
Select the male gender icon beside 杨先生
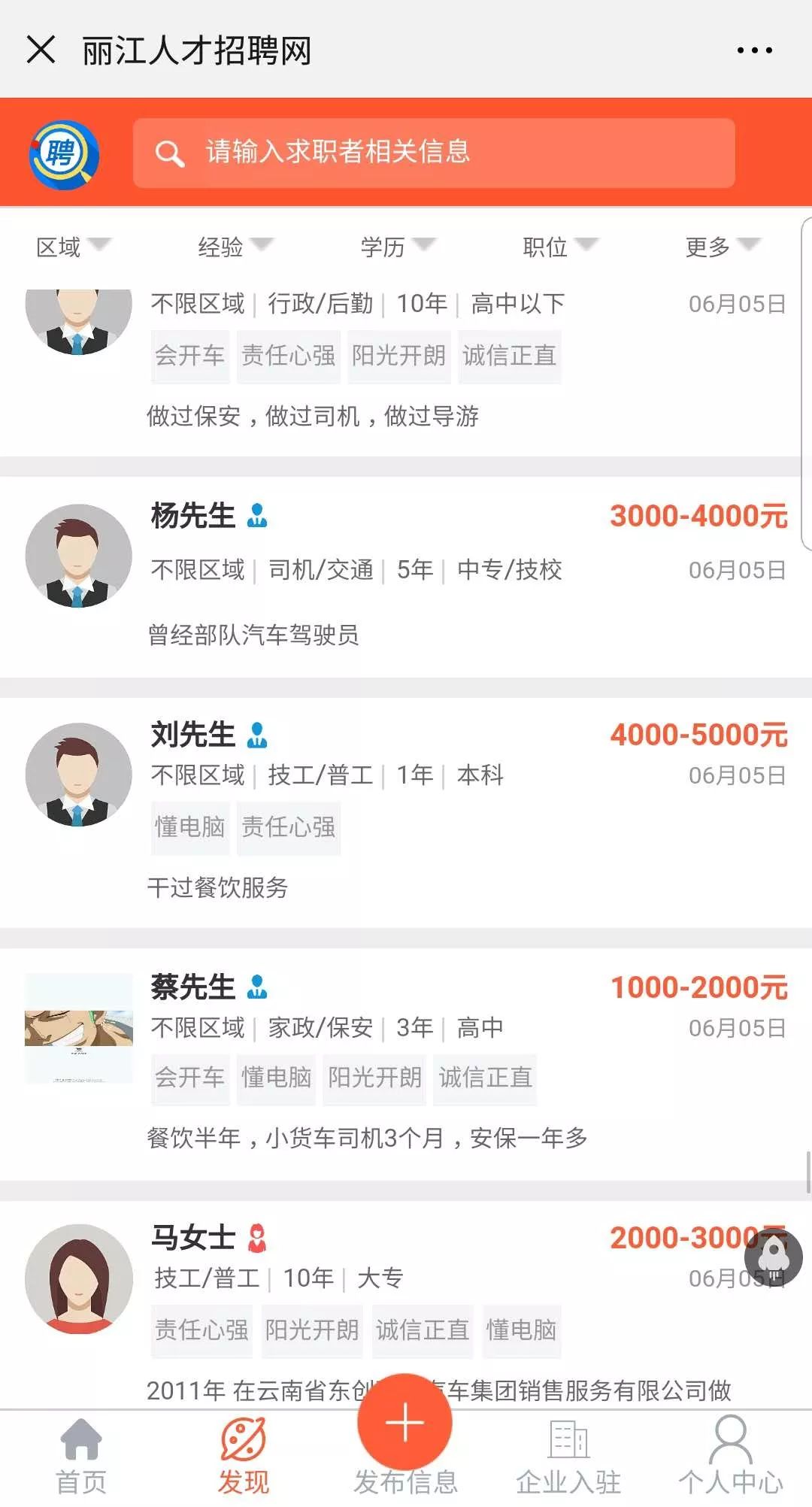coord(258,516)
